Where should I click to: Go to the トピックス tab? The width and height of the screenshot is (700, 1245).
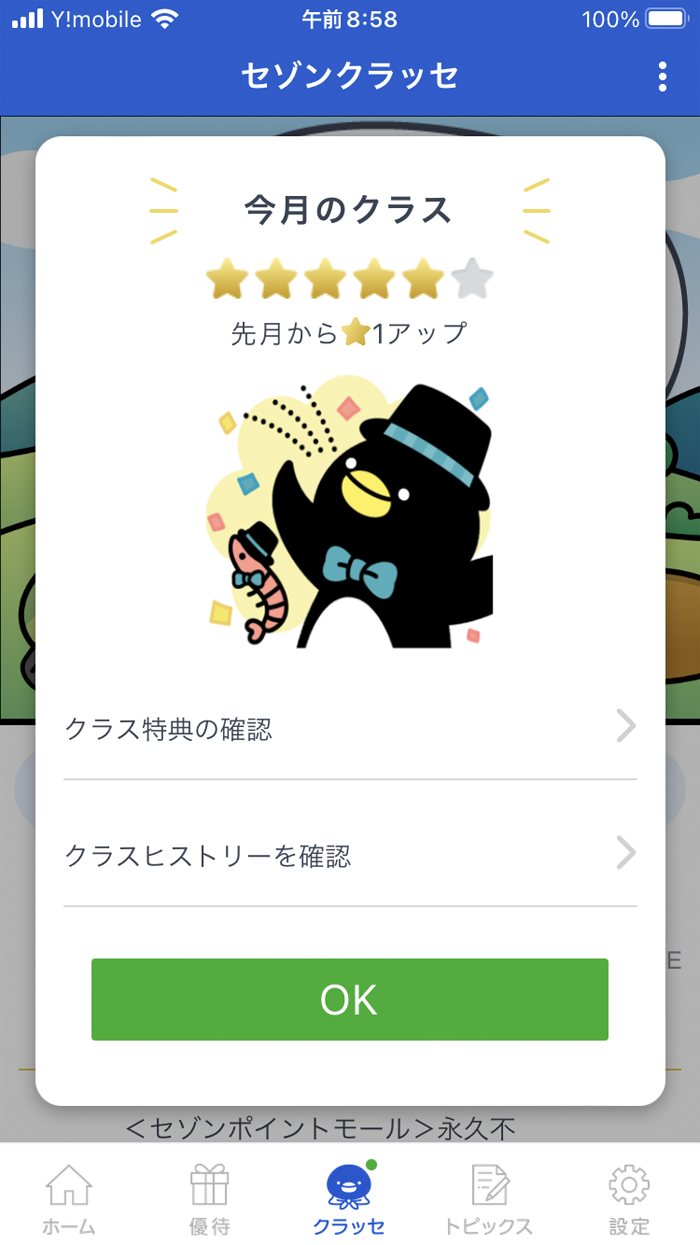coord(489,1198)
